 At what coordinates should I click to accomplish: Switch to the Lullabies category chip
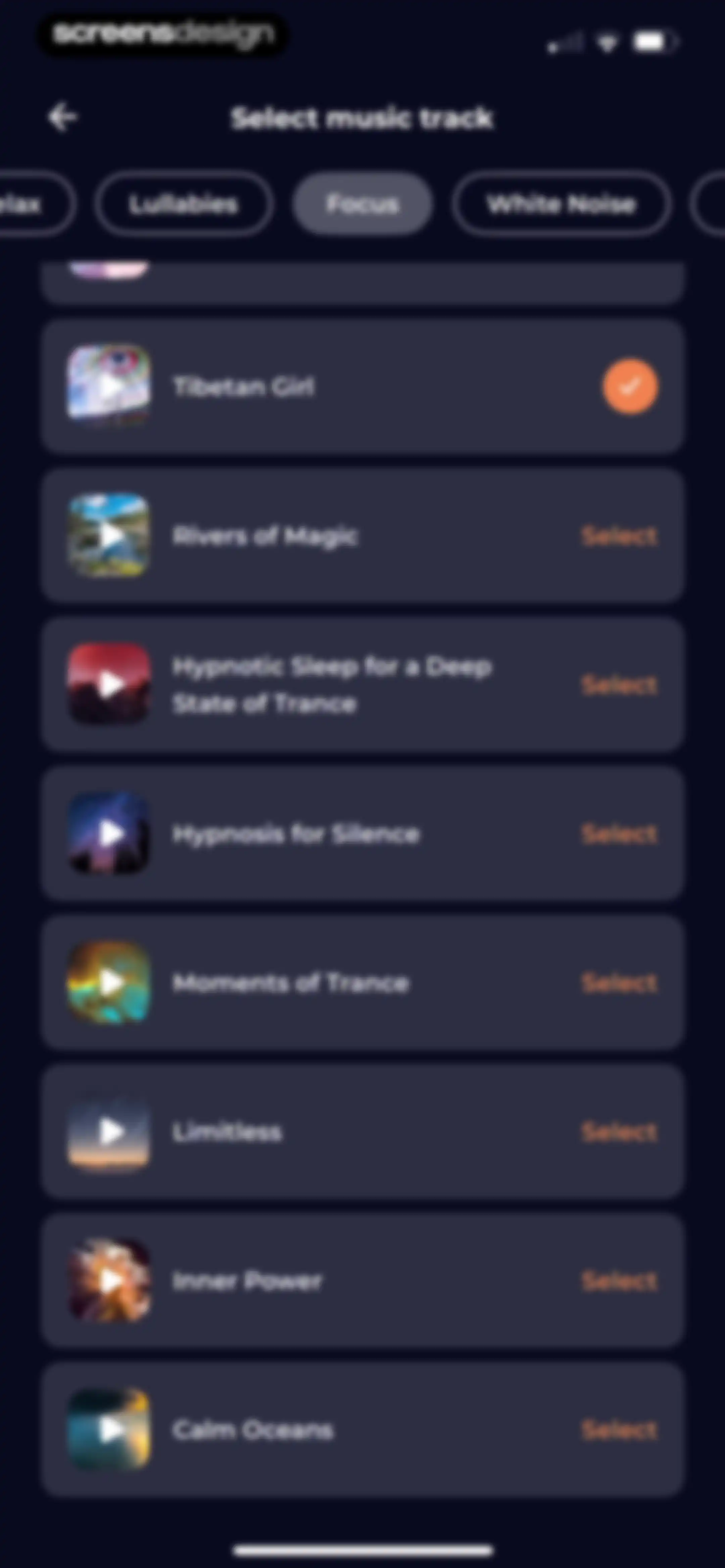click(183, 204)
